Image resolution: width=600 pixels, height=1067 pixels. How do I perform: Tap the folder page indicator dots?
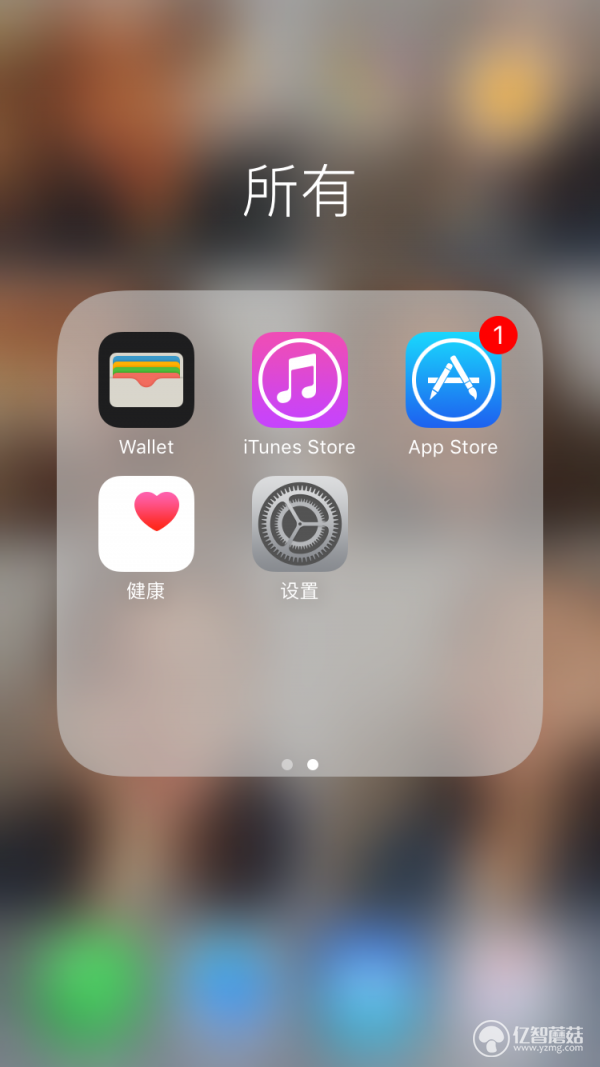point(300,764)
